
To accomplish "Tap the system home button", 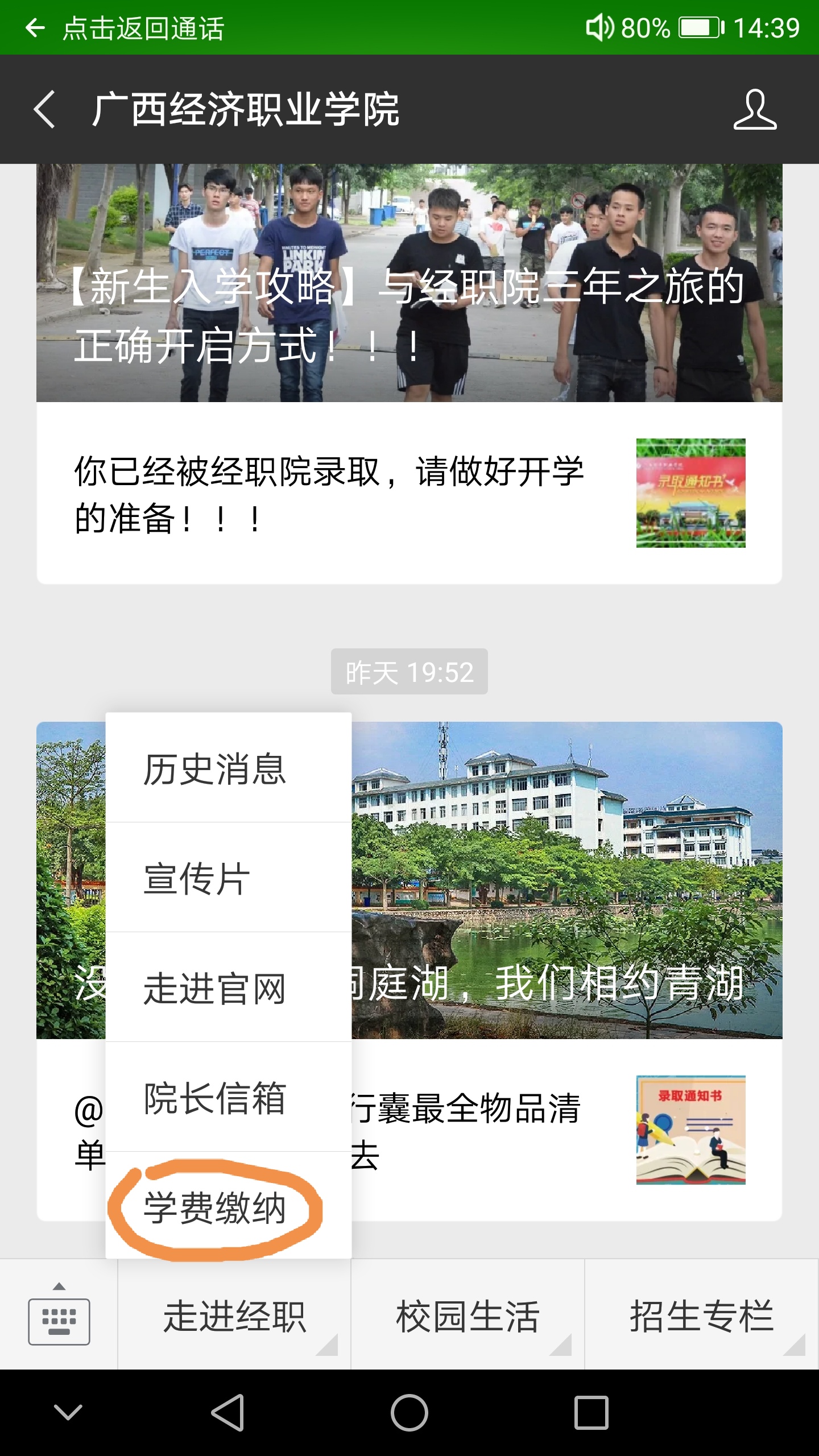I will (x=409, y=1413).
